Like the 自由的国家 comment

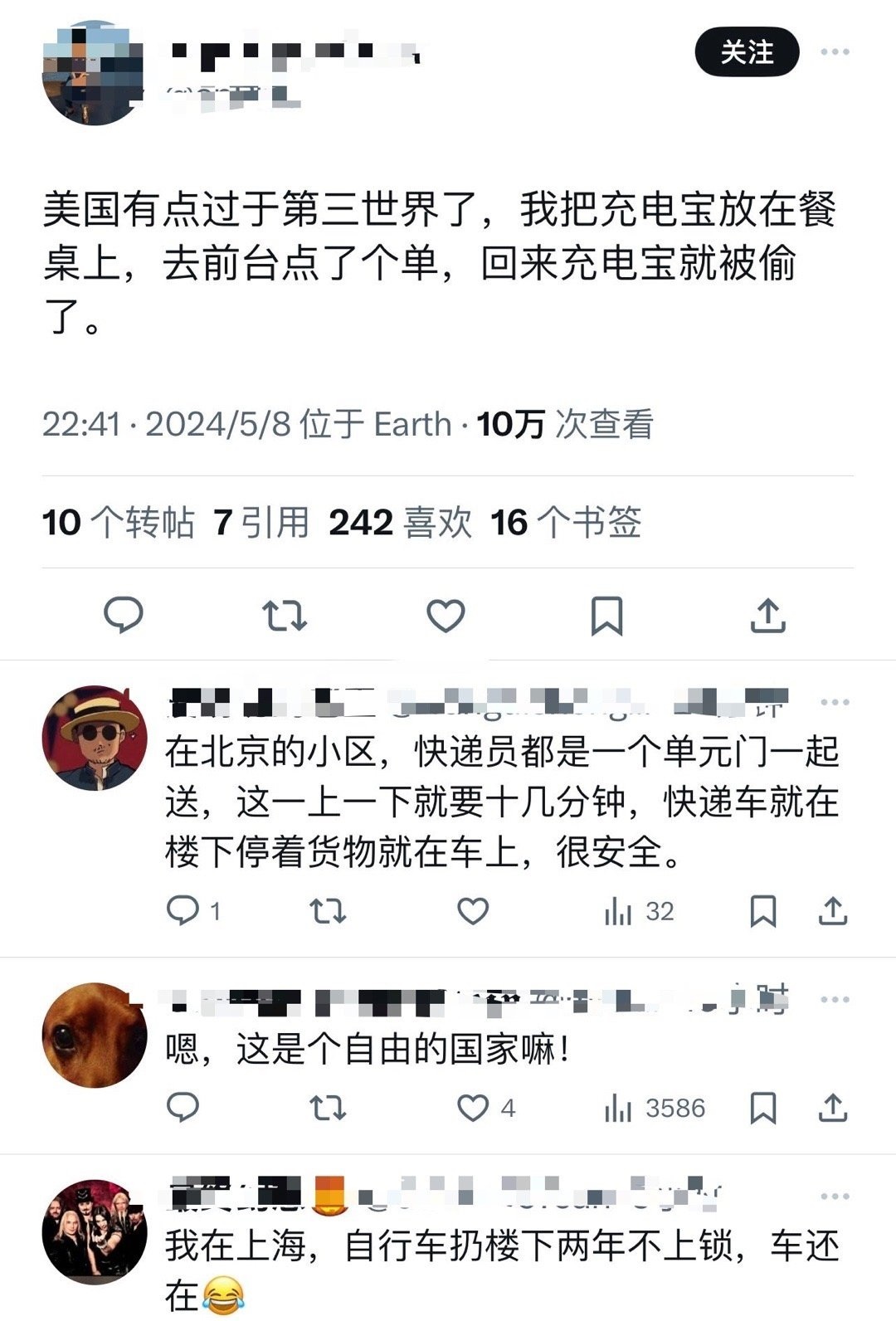[x=473, y=1108]
